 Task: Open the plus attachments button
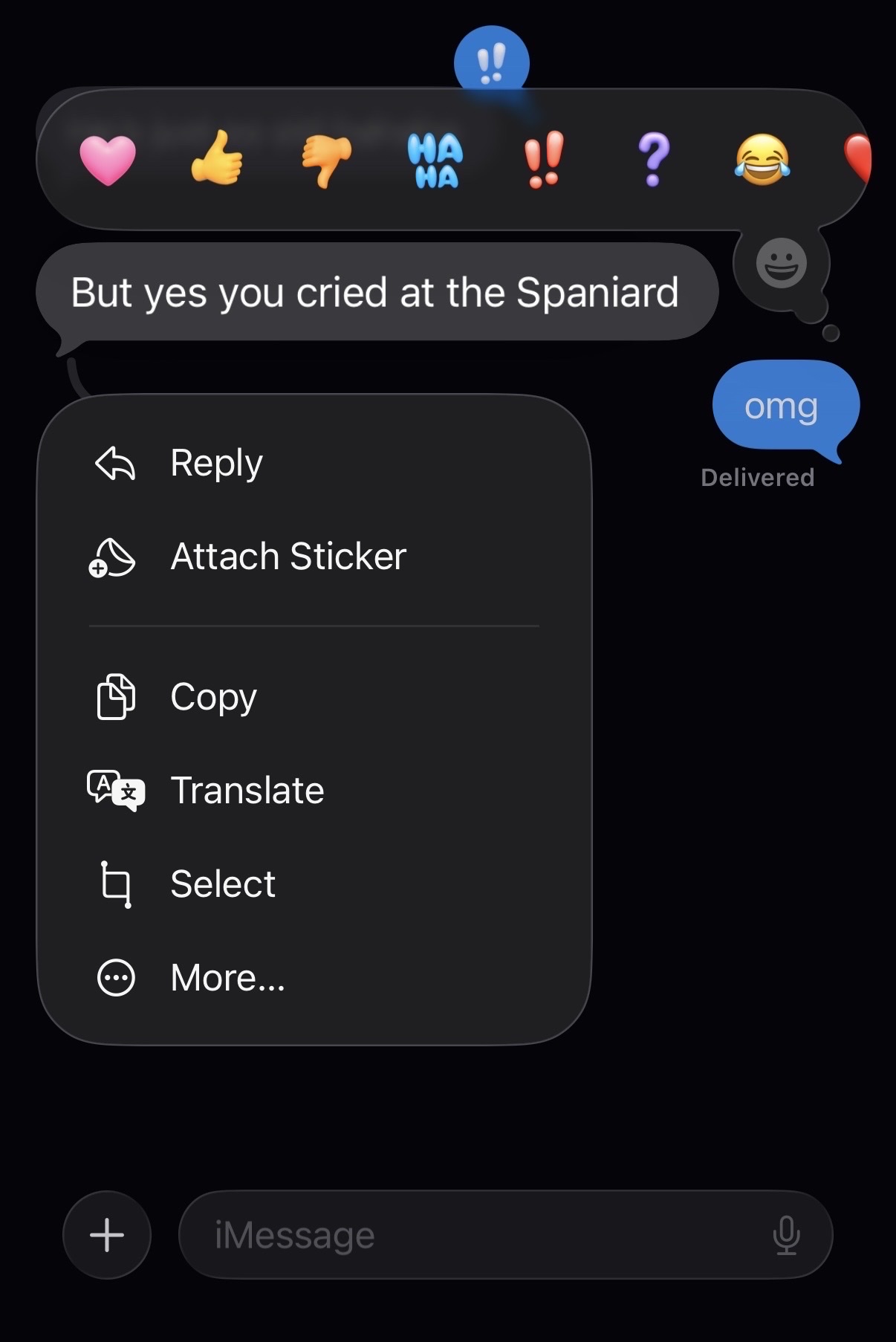[x=107, y=1235]
